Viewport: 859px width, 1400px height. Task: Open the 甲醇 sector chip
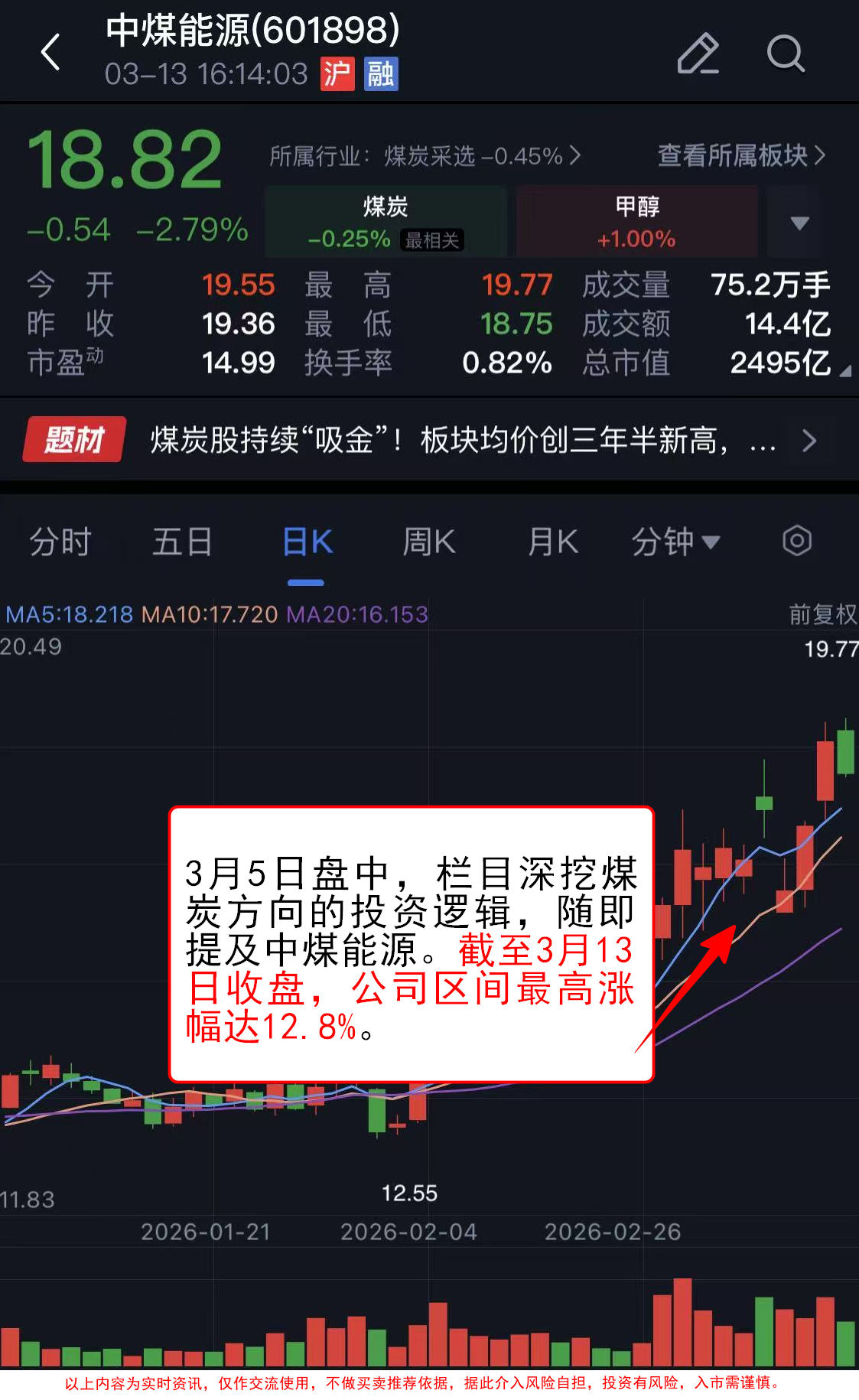[636, 222]
